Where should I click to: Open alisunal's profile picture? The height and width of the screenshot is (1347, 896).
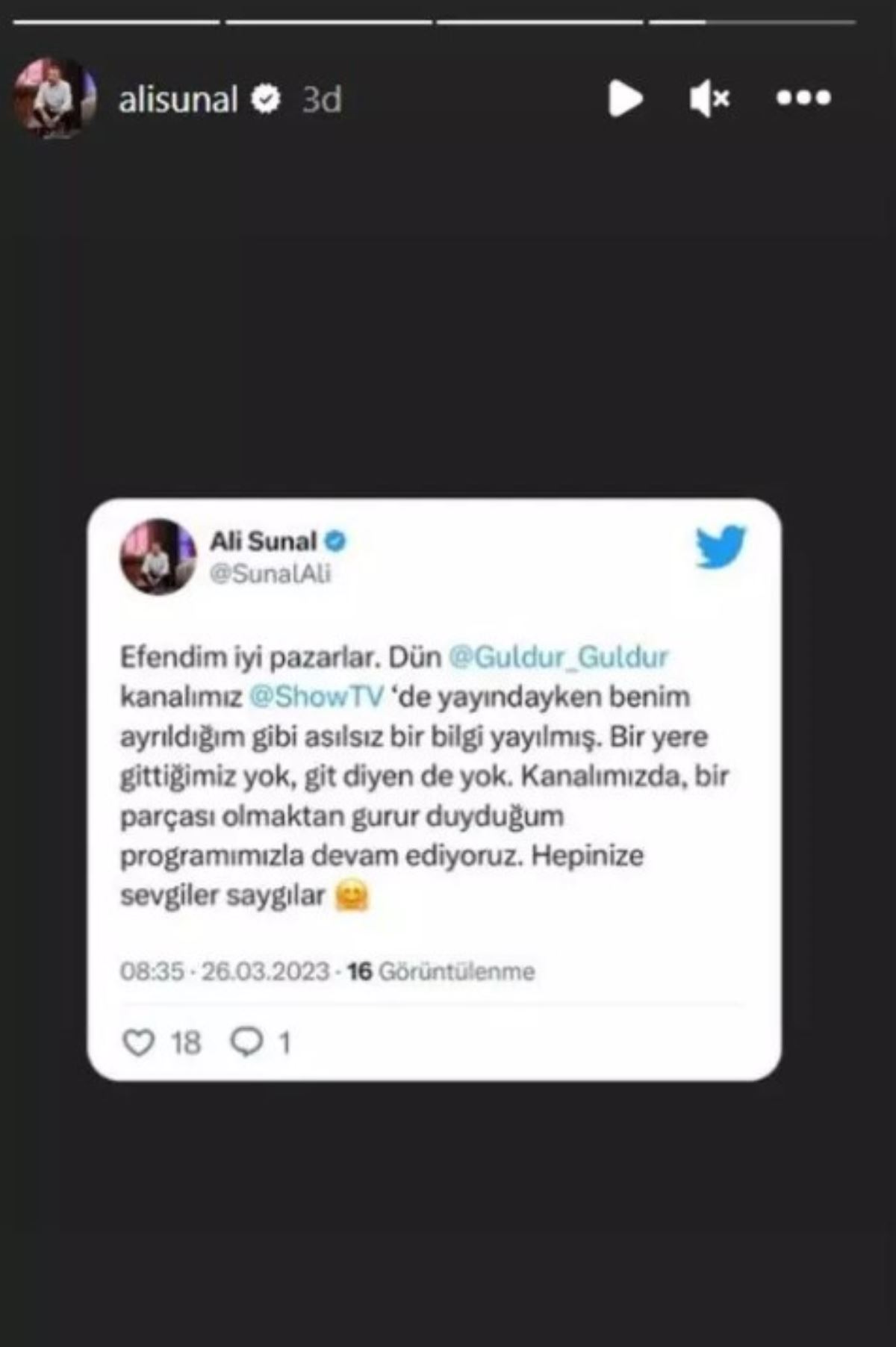55,99
